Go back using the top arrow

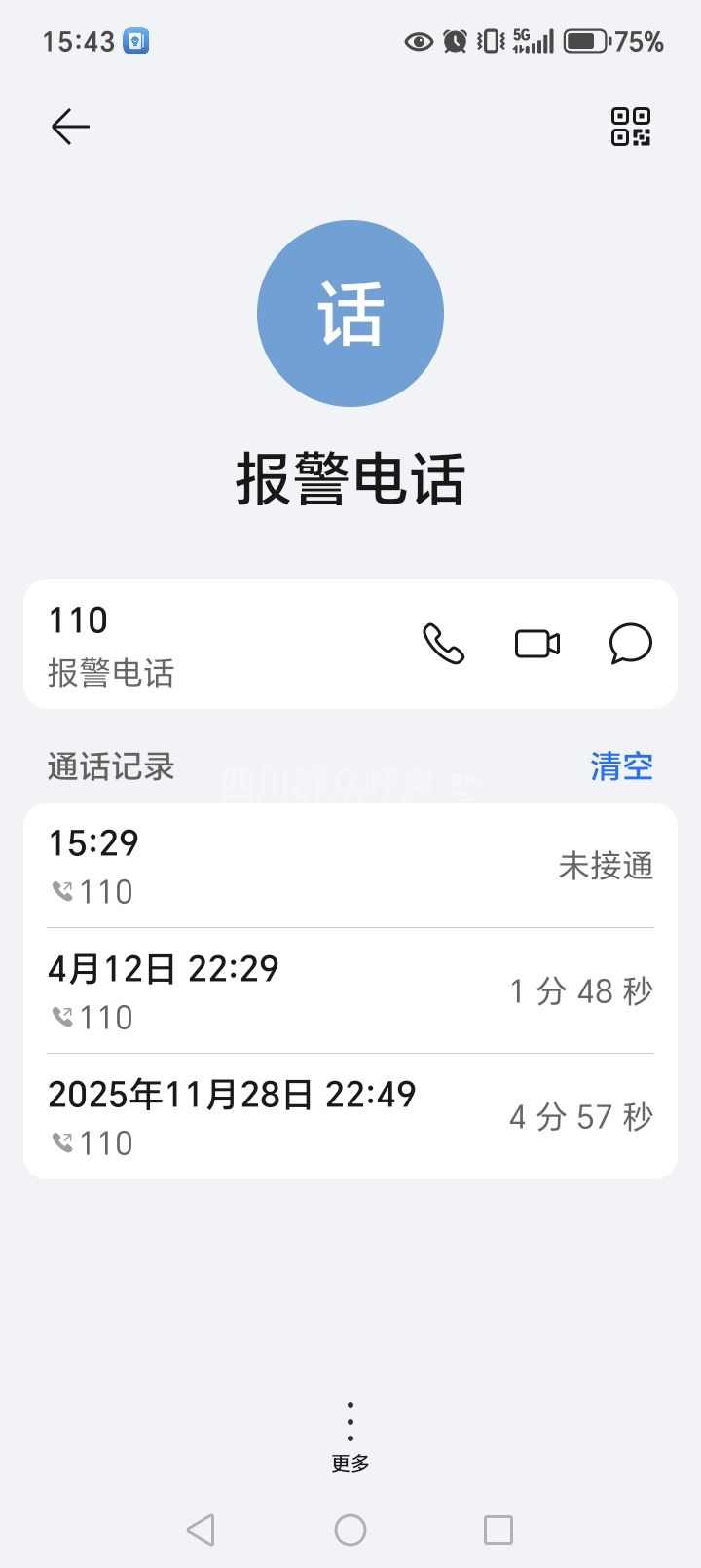point(70,127)
